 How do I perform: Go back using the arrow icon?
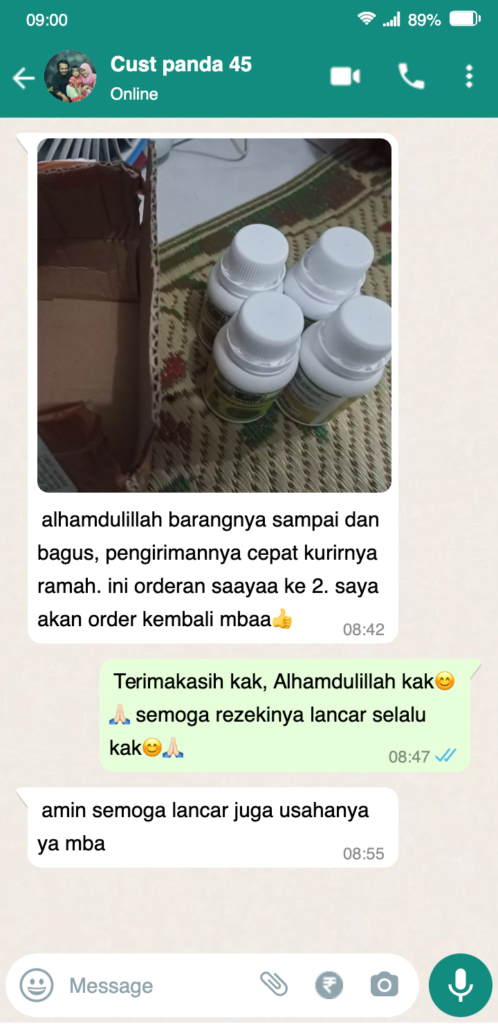(x=23, y=78)
